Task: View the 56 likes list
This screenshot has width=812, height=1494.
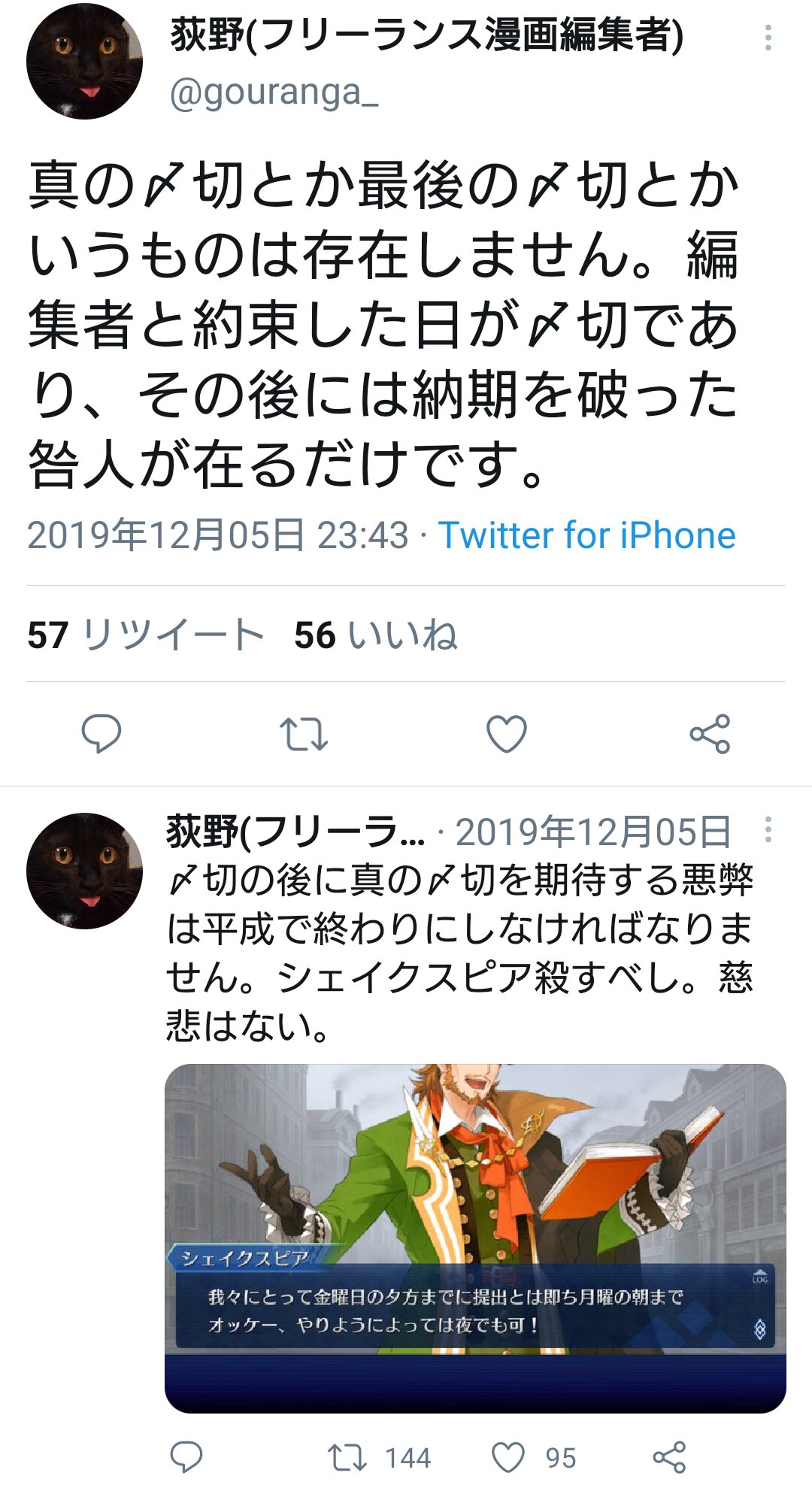Action: point(375,635)
